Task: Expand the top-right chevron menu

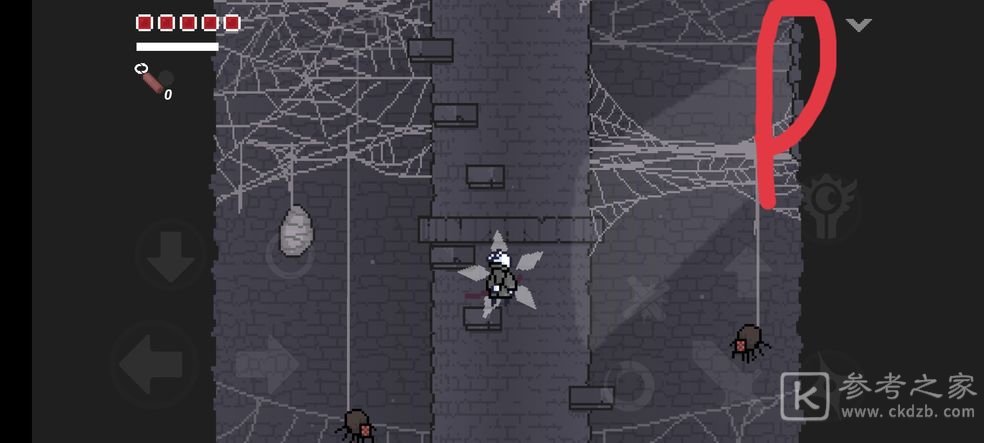Action: pos(858,25)
